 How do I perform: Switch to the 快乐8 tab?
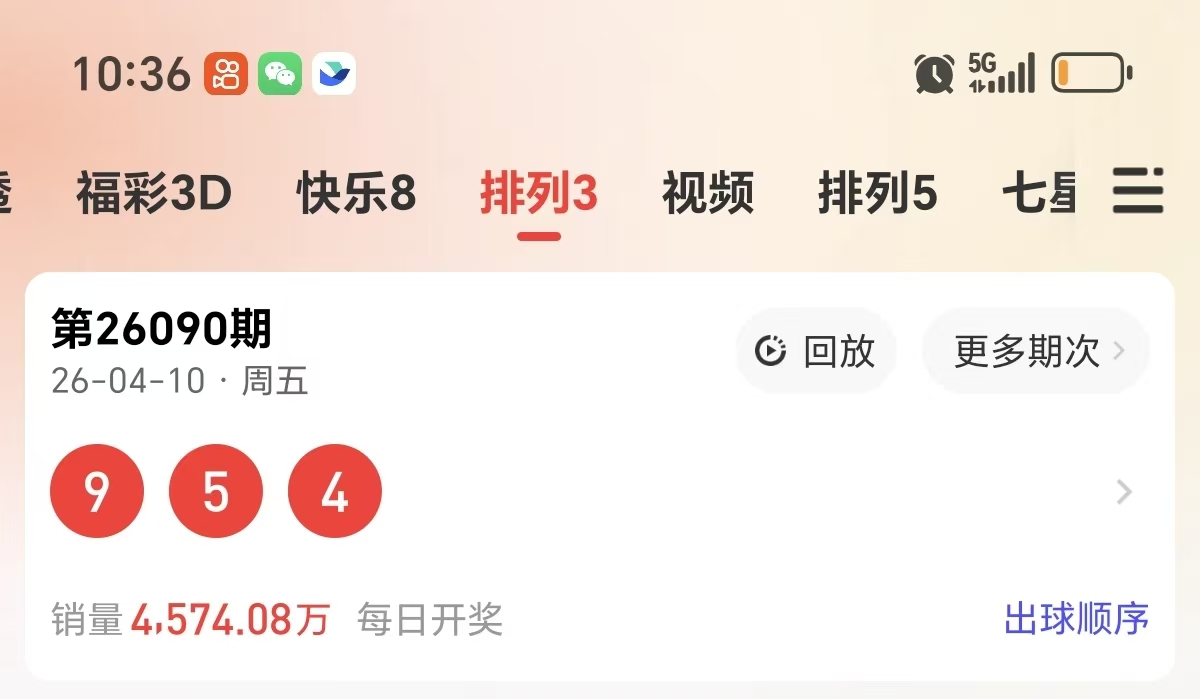coord(356,193)
